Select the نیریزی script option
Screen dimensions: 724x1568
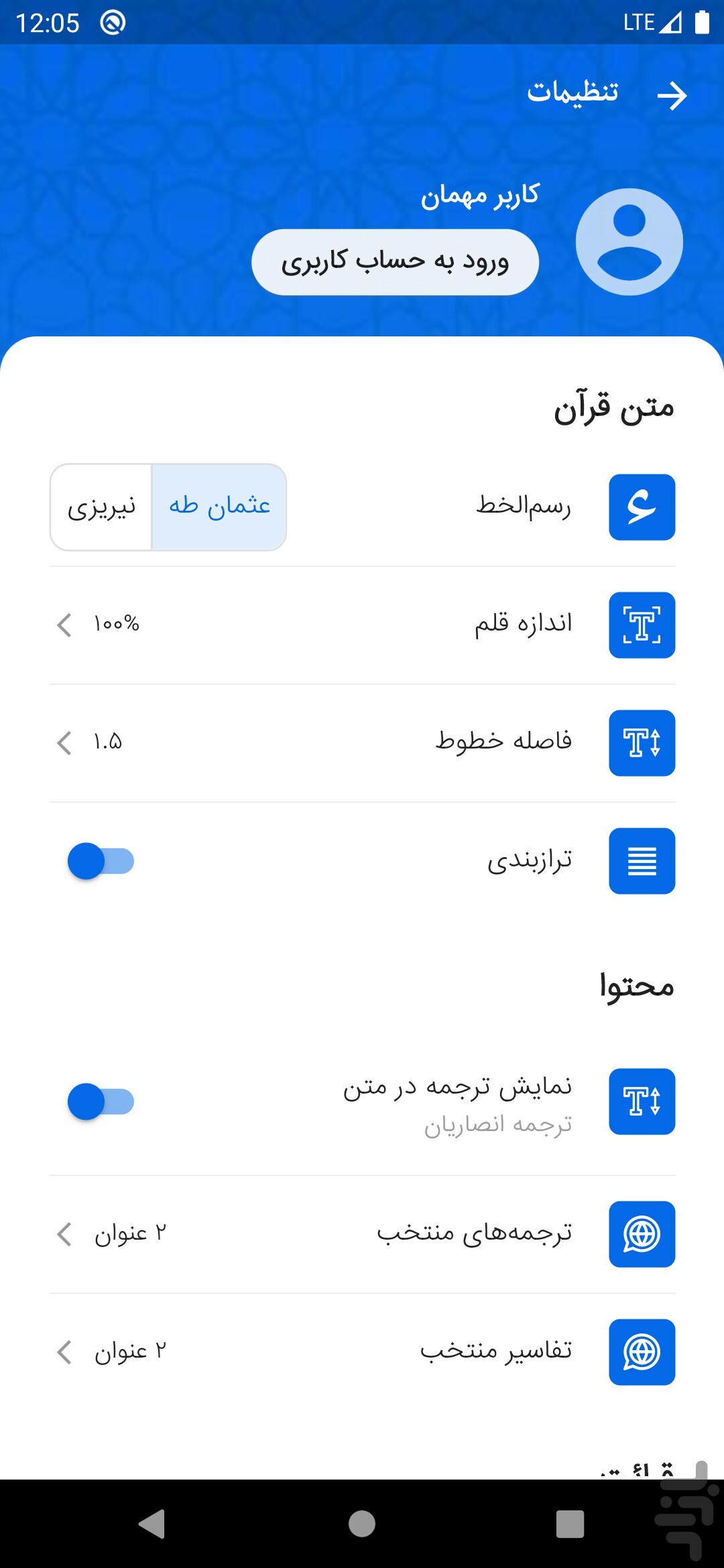(x=101, y=507)
